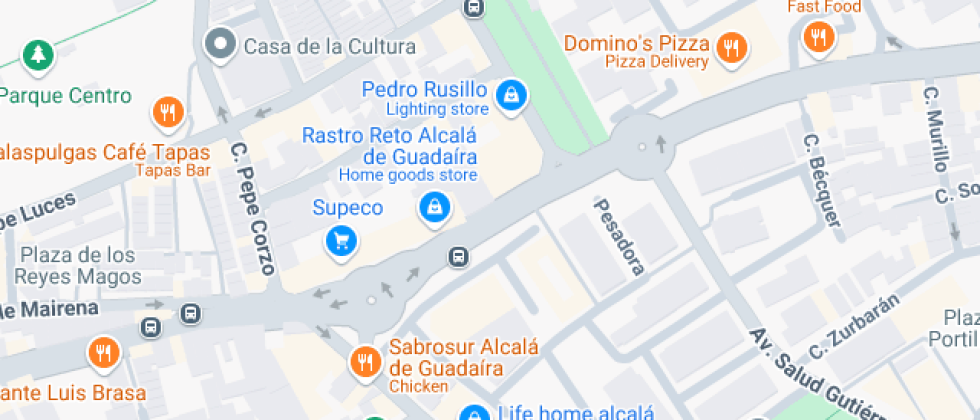This screenshot has height=420, width=980.
Task: Open the Casa de la Cultura marker
Action: [220, 44]
